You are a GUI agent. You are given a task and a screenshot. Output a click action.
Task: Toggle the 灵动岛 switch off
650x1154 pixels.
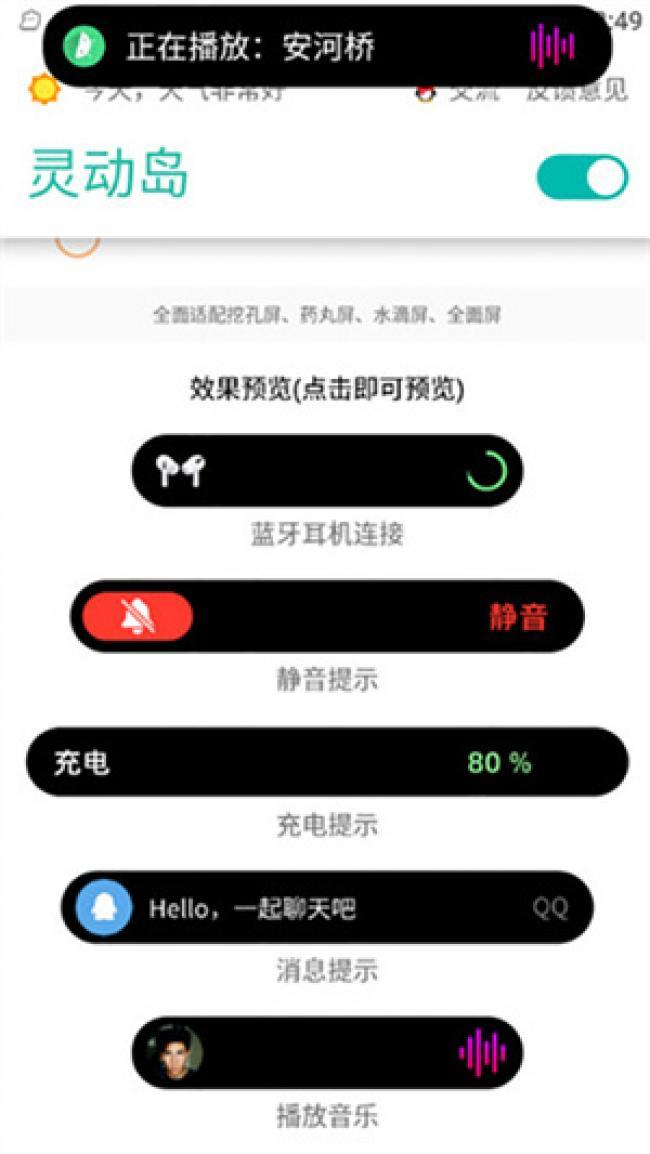click(582, 179)
